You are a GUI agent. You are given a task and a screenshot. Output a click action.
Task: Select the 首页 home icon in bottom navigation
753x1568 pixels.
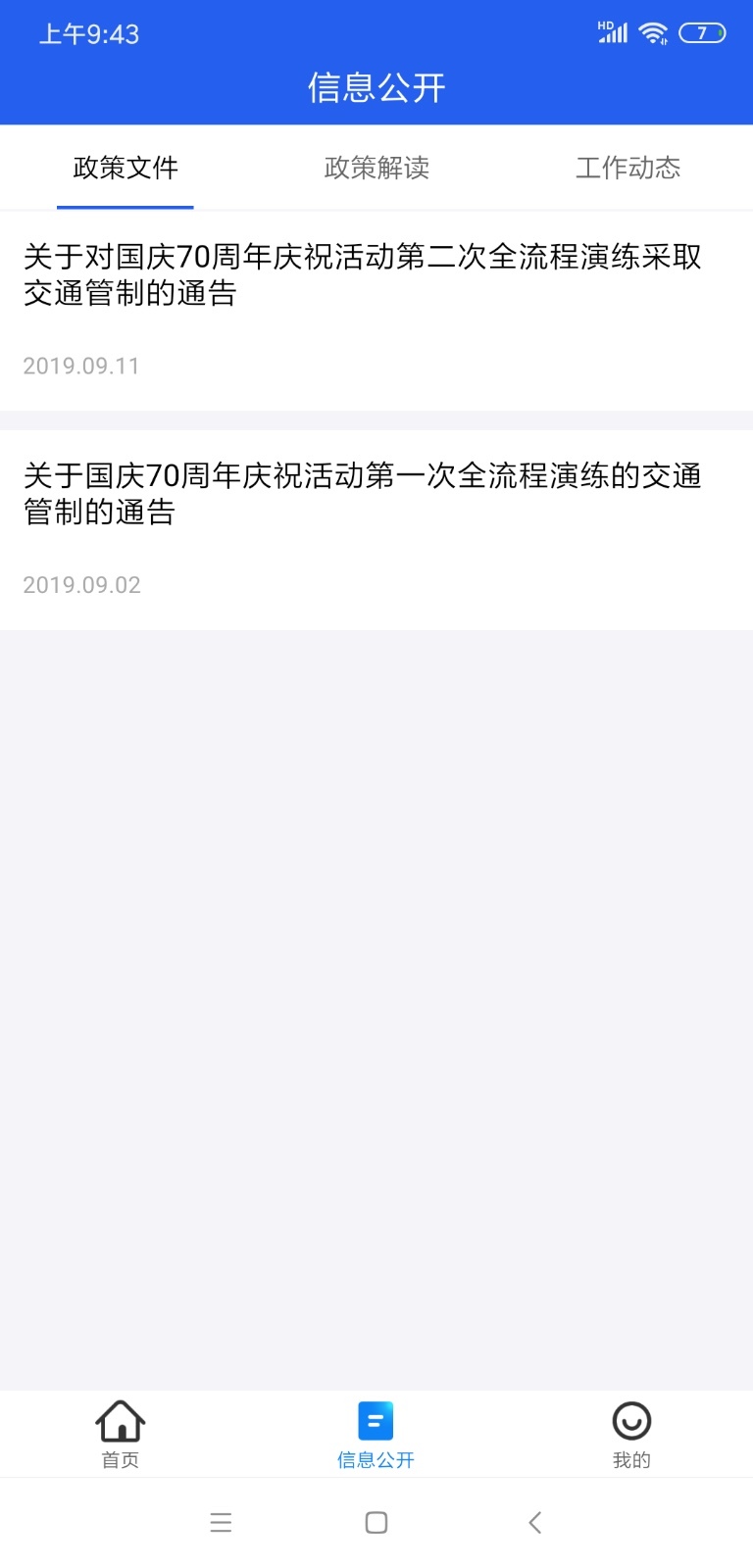[119, 1421]
